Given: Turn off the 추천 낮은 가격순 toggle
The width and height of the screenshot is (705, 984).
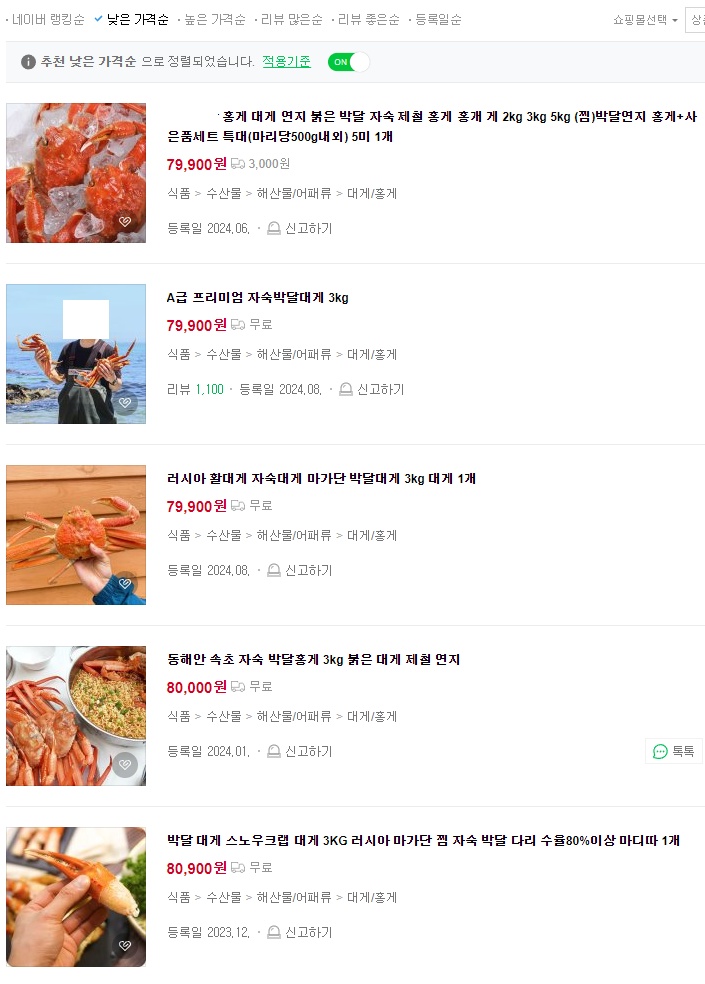Looking at the screenshot, I should click(x=348, y=62).
